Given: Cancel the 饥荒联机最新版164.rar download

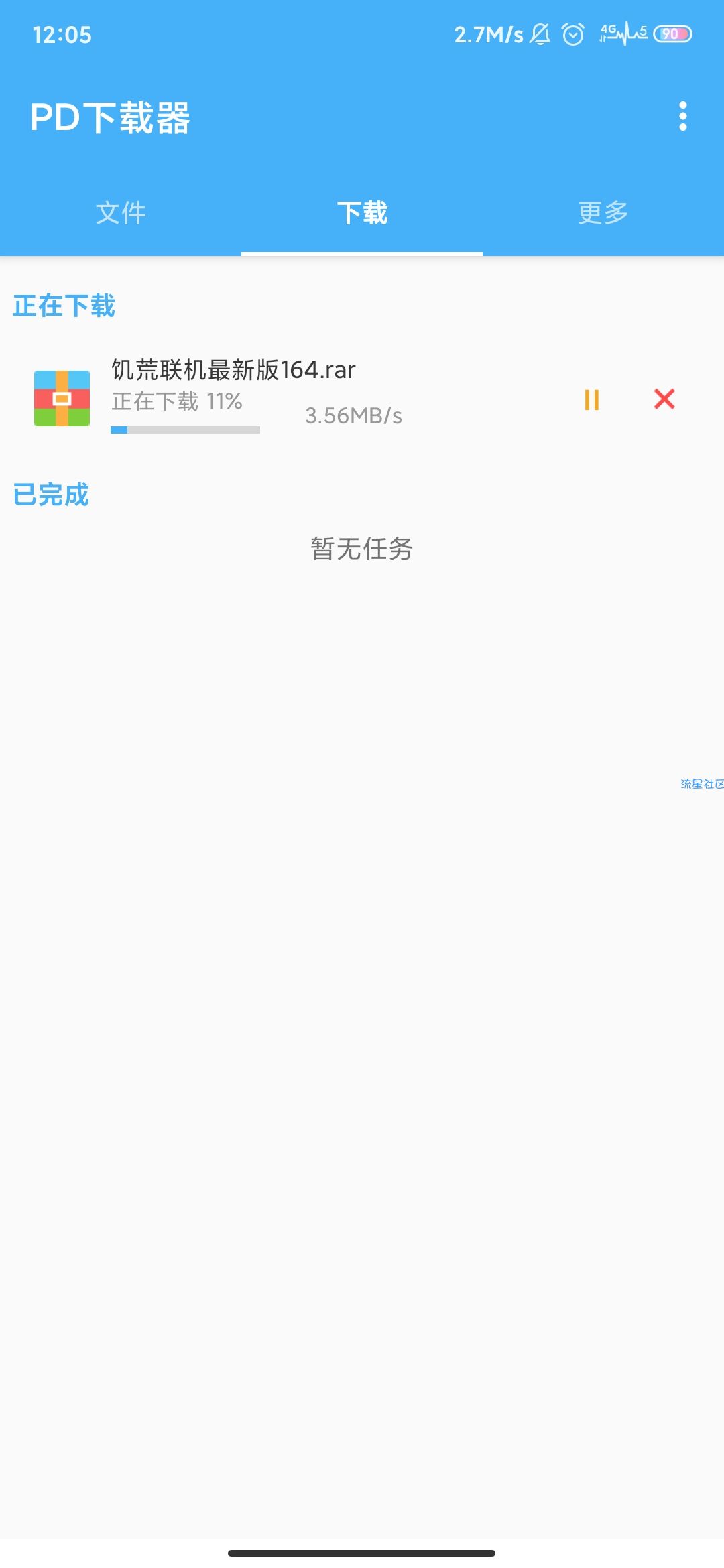Looking at the screenshot, I should click(x=664, y=399).
